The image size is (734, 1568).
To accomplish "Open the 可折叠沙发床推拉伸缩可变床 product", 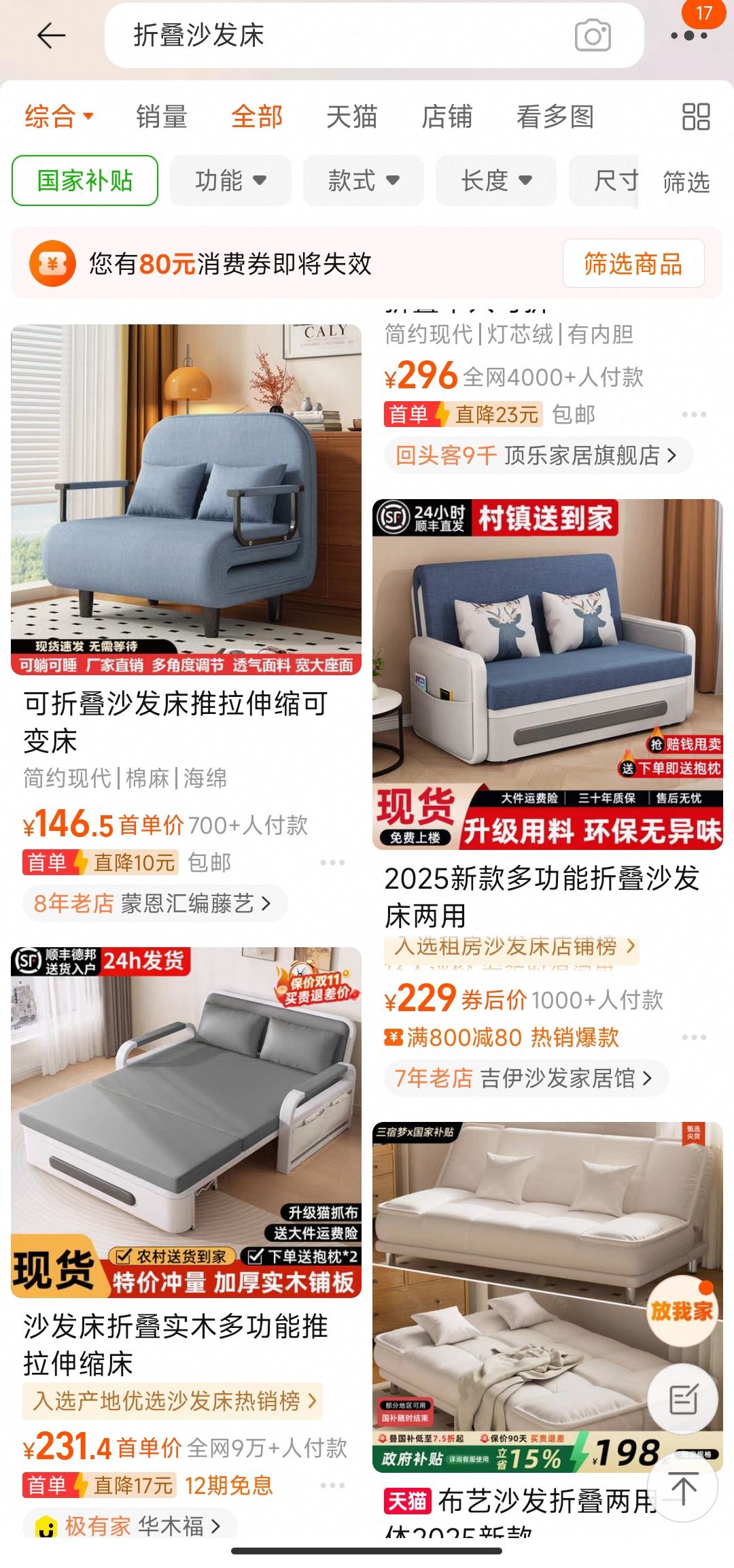I will tap(177, 721).
